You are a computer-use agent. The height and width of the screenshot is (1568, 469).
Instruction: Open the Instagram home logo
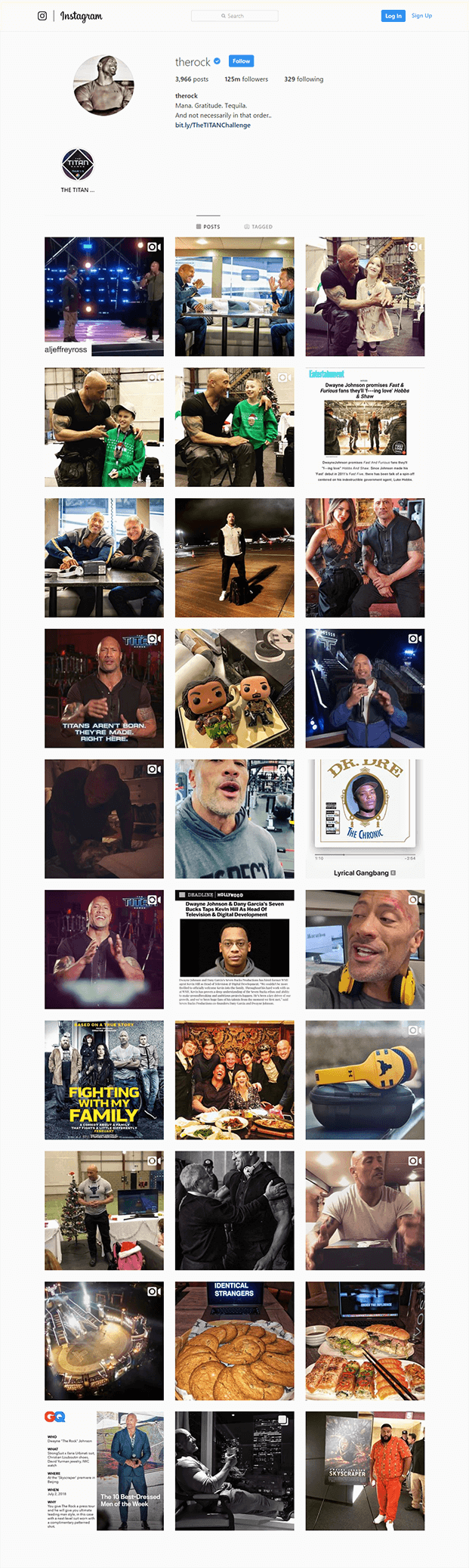(x=80, y=16)
